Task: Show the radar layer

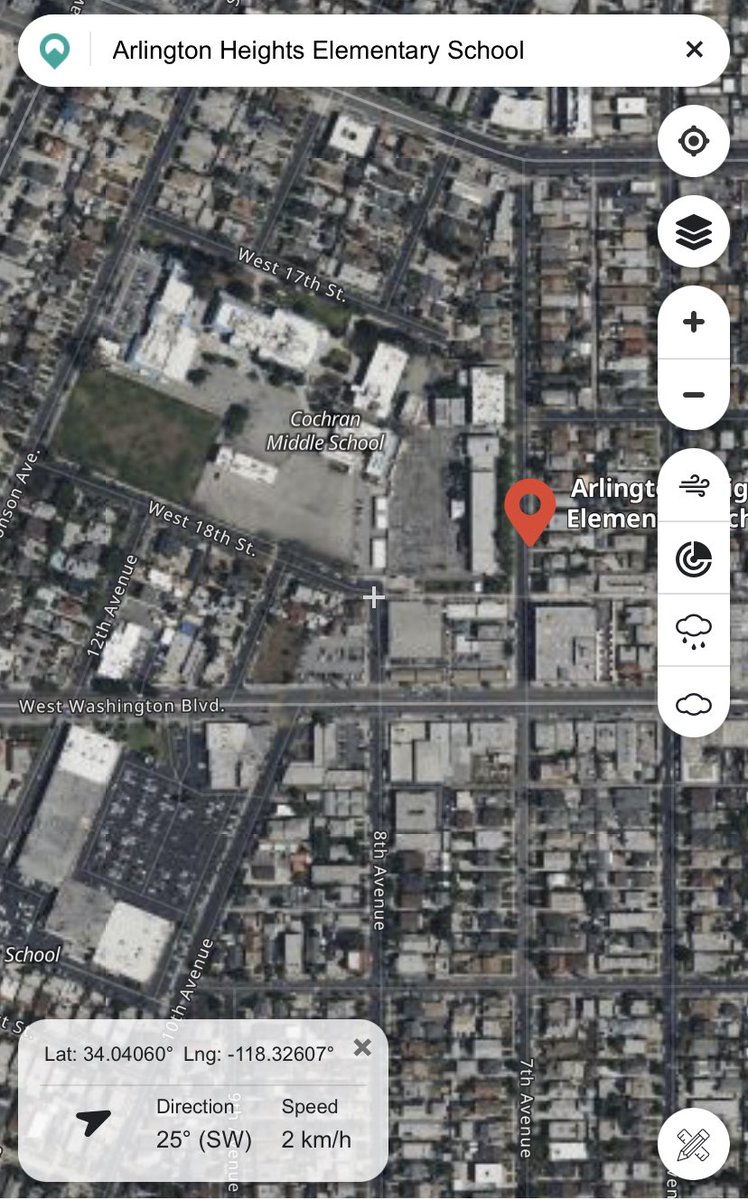Action: pos(693,558)
